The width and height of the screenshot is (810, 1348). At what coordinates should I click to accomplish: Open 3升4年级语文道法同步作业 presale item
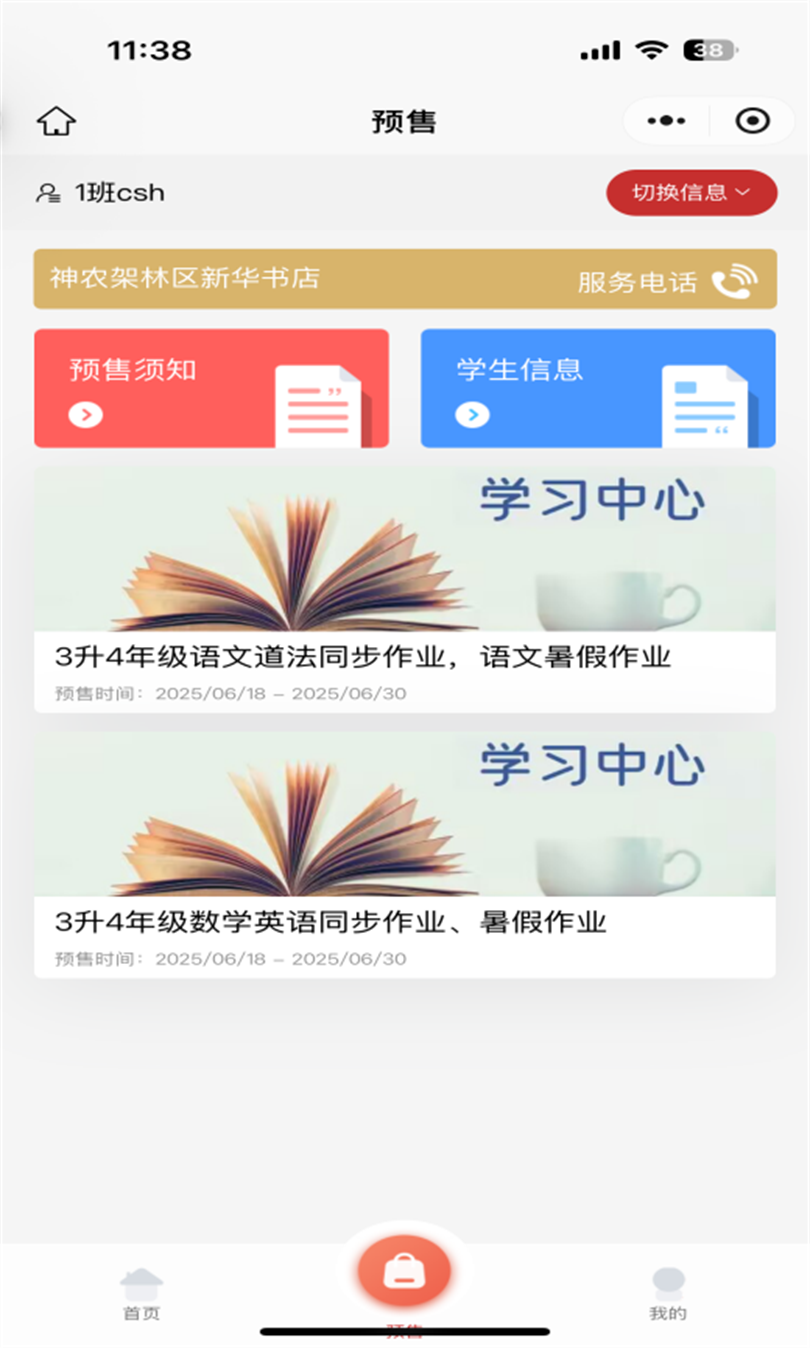pos(404,590)
